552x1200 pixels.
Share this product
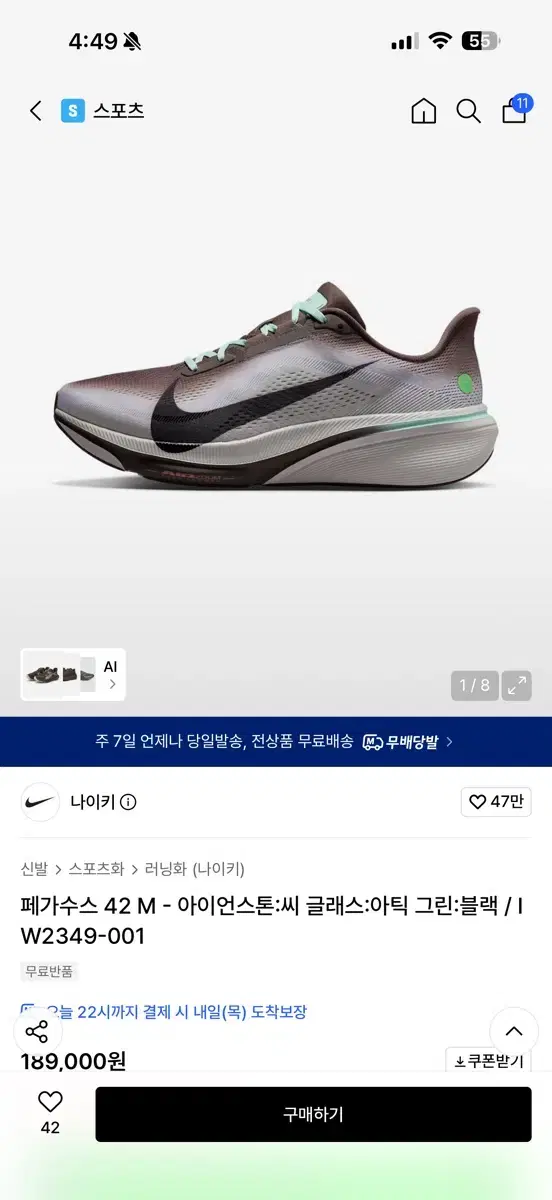pos(37,1033)
